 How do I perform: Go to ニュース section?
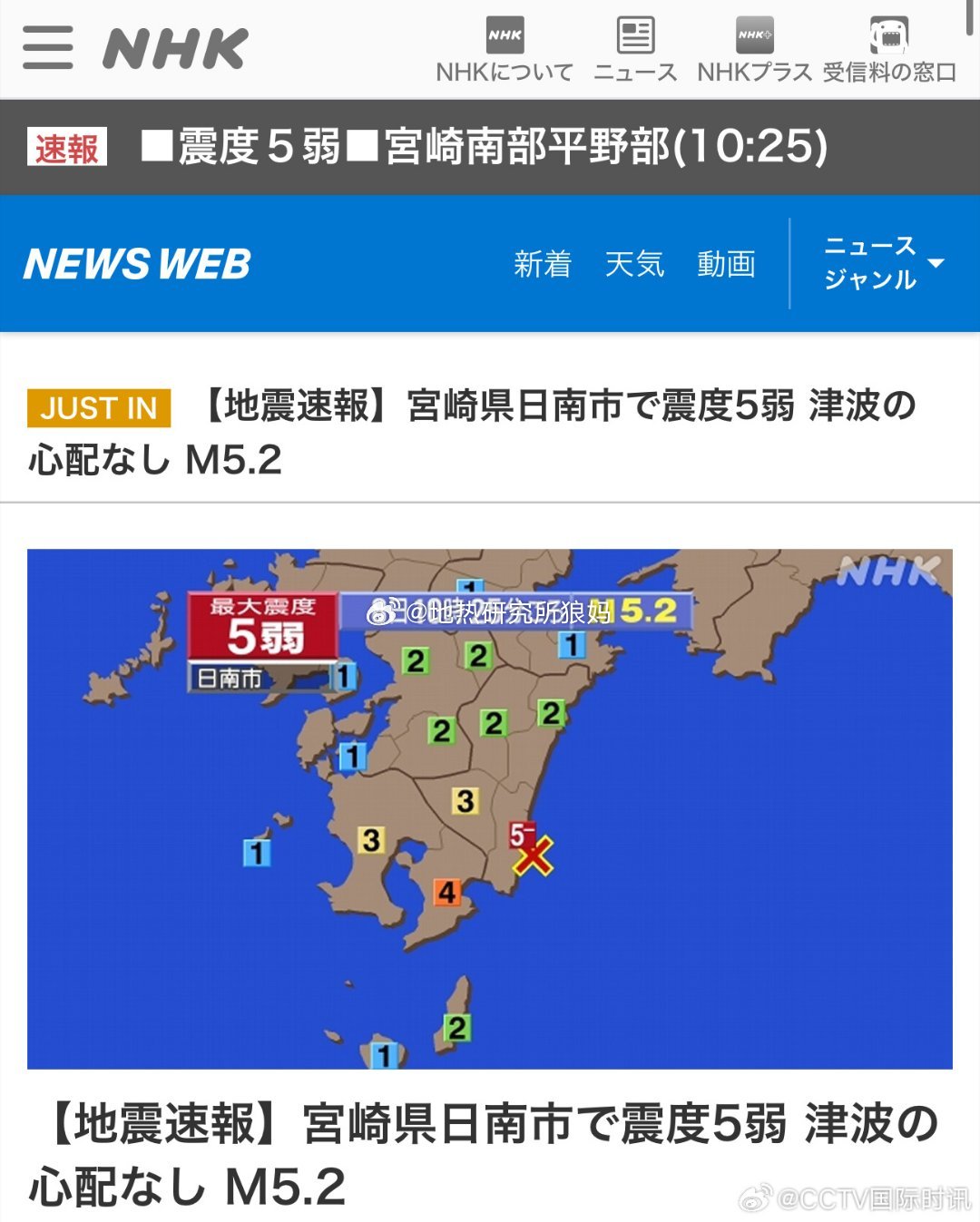coord(635,51)
